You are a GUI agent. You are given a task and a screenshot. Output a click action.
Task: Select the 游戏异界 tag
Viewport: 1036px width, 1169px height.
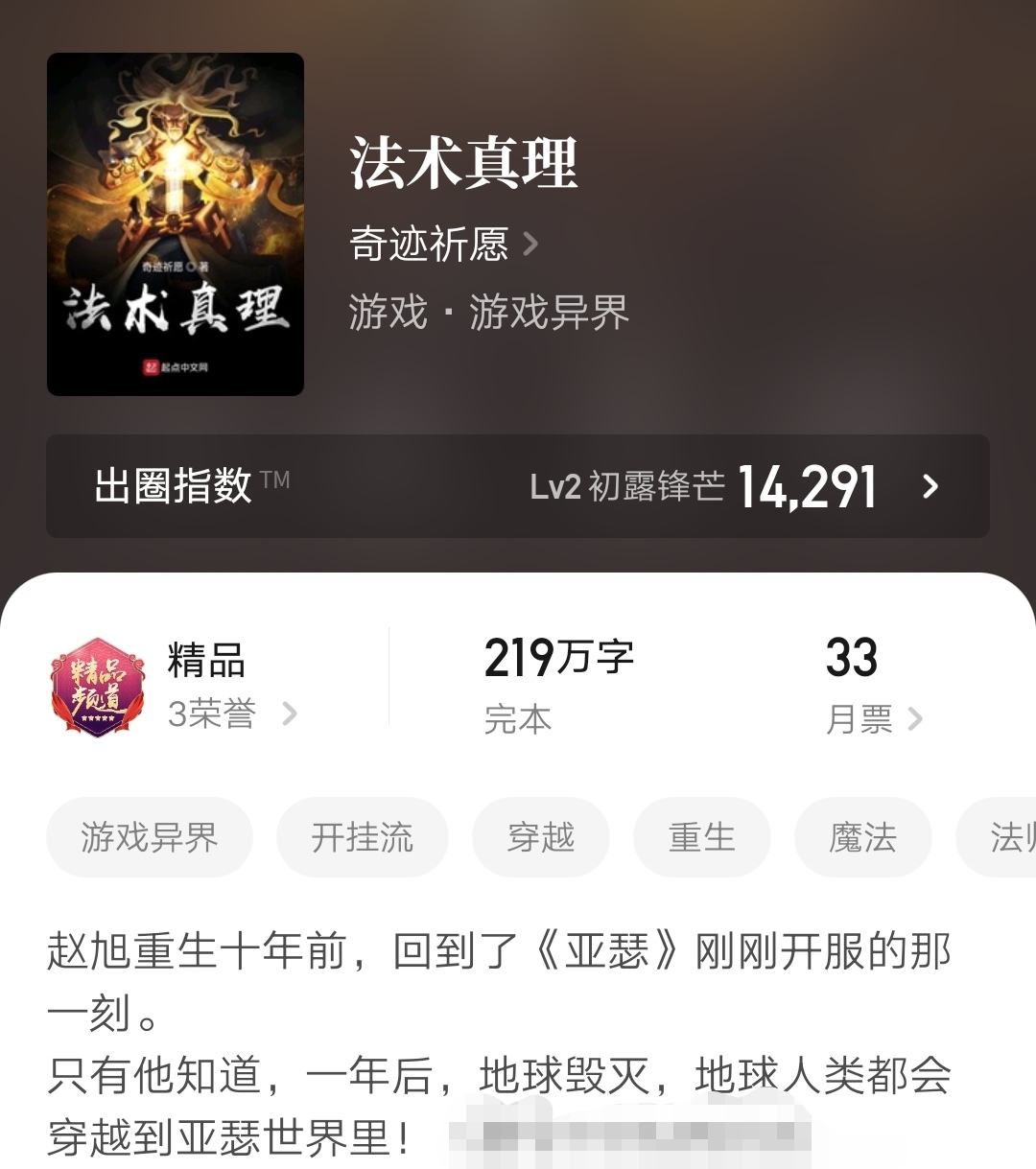pyautogui.click(x=151, y=837)
